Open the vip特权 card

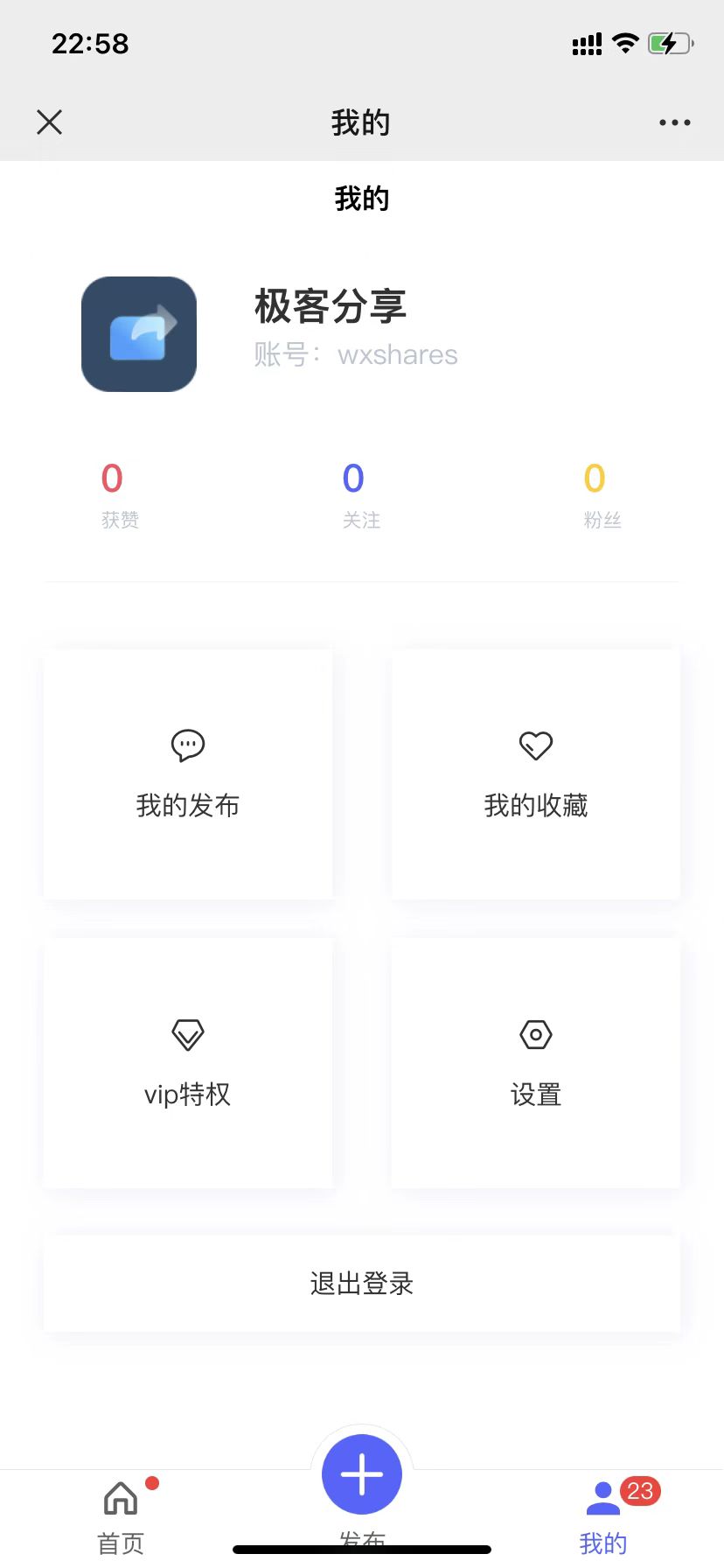click(x=188, y=1063)
